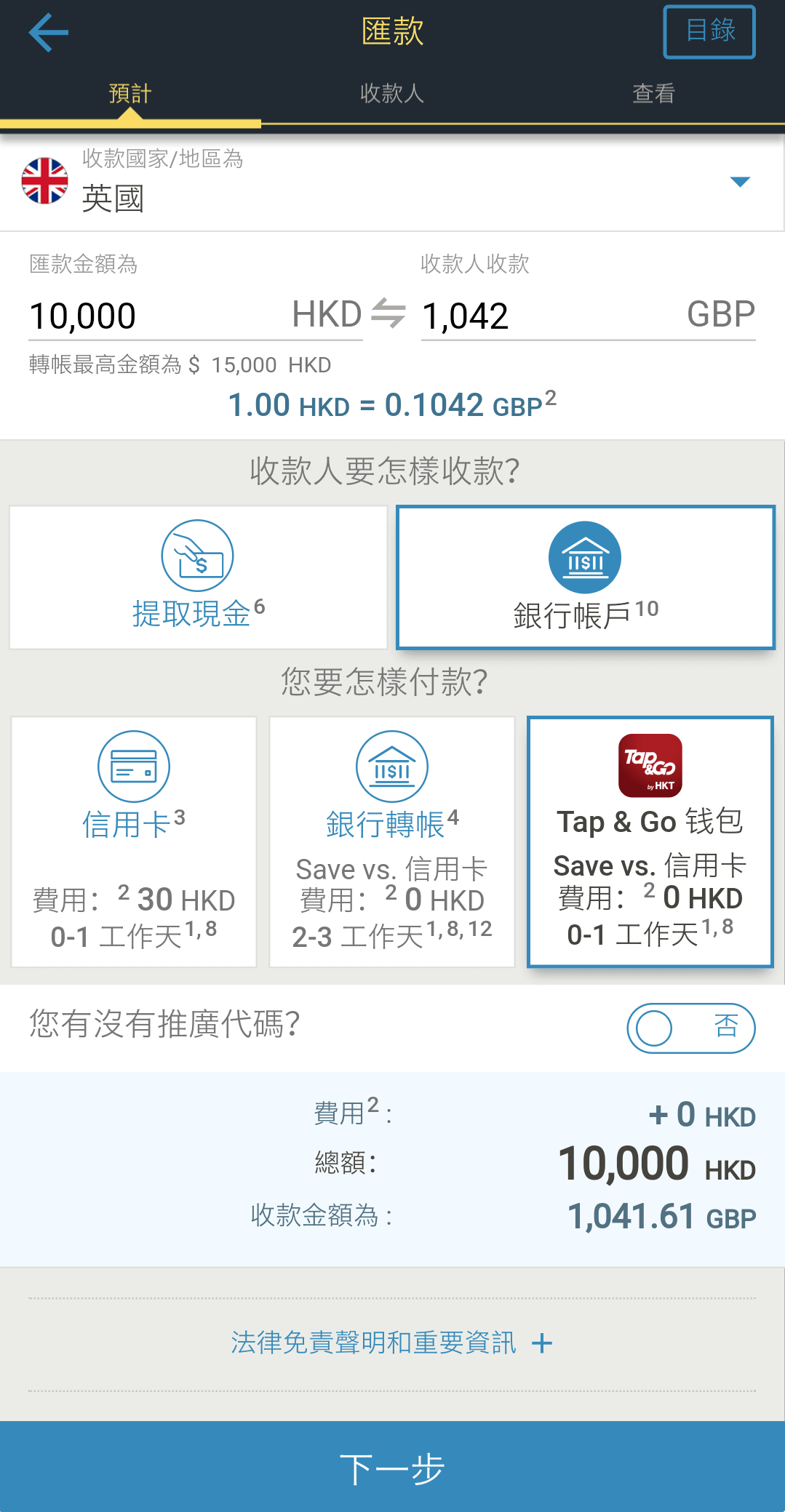Viewport: 785px width, 1512px height.
Task: Click the back arrow icon
Action: 46,32
